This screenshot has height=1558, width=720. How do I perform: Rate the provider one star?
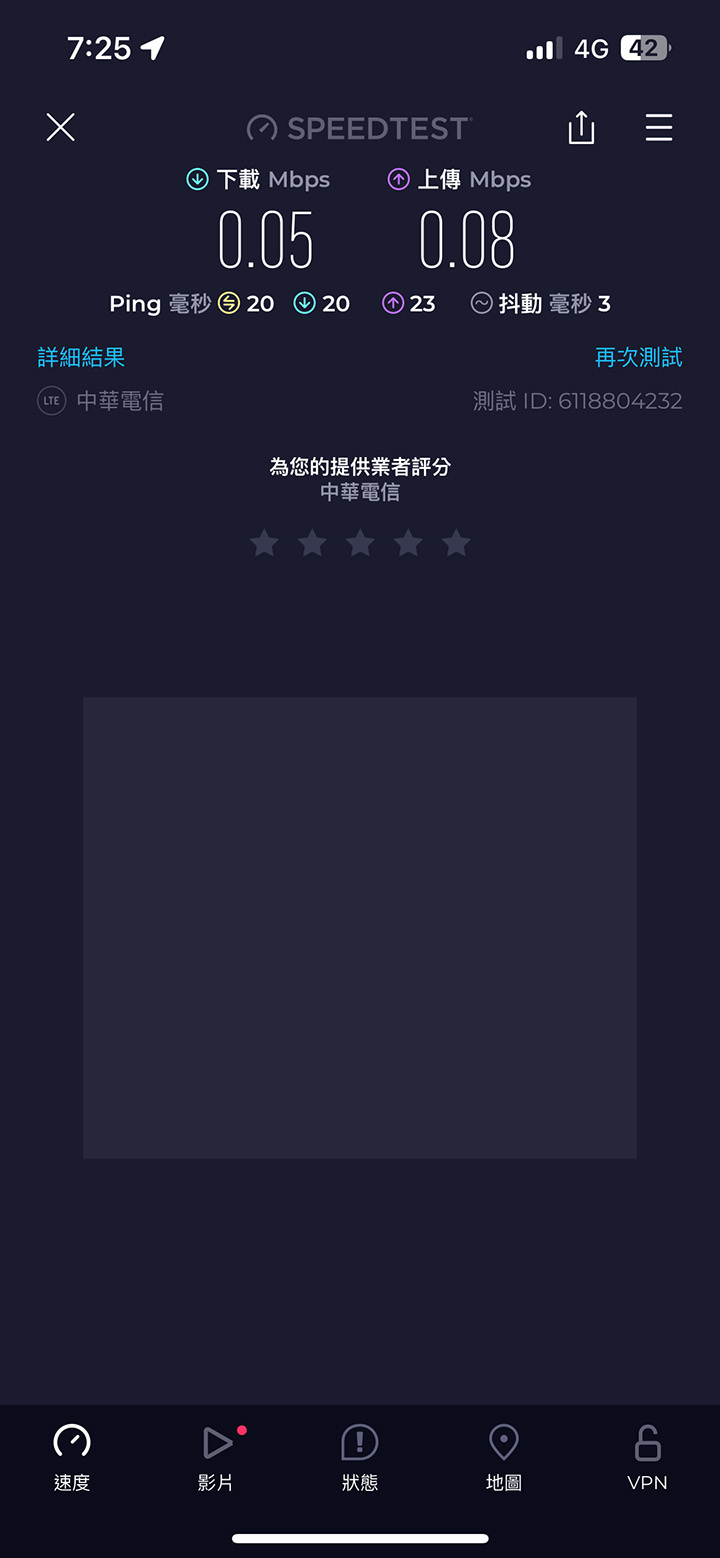coord(264,543)
